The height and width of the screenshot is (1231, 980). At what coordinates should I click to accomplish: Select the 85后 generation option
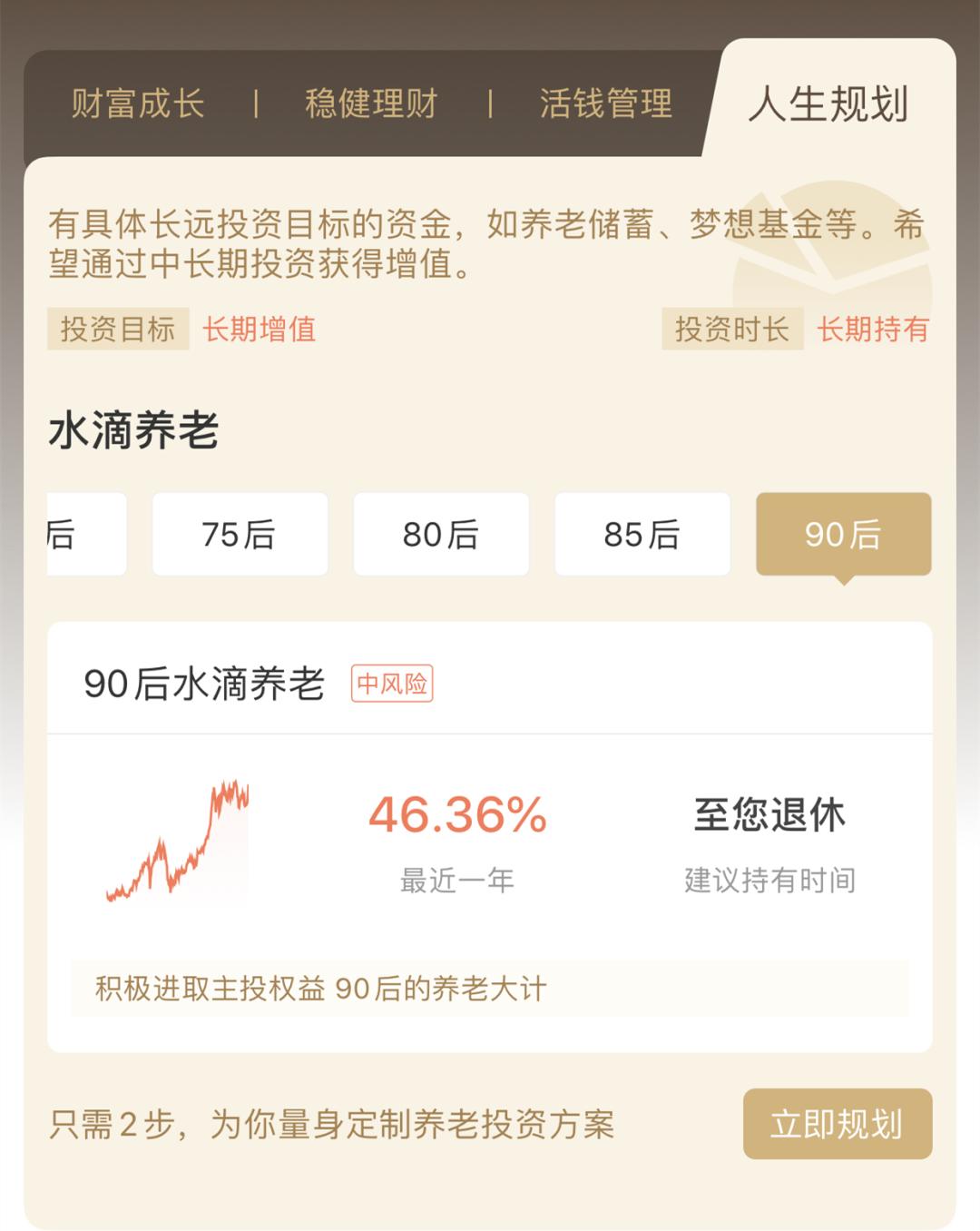[x=642, y=535]
